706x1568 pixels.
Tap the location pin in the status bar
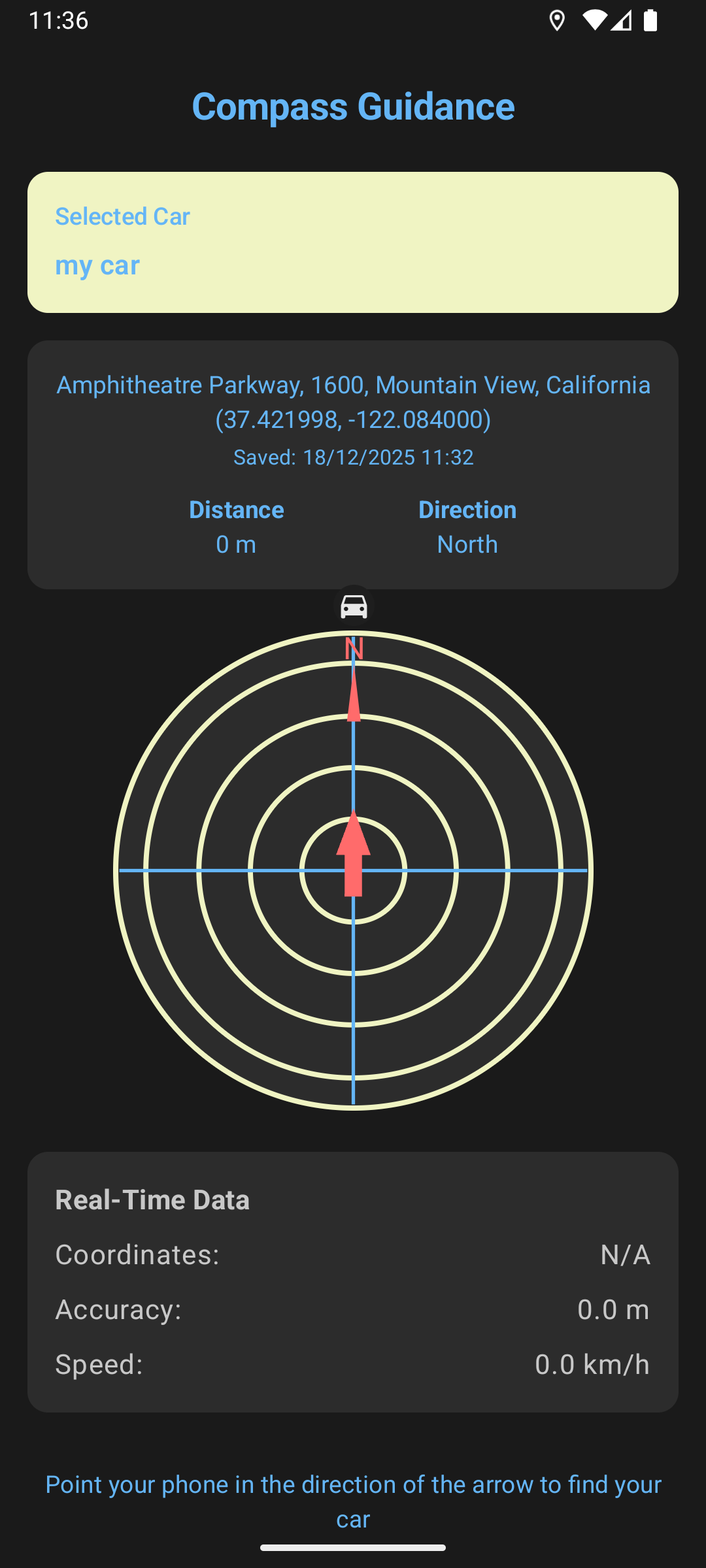point(558,22)
